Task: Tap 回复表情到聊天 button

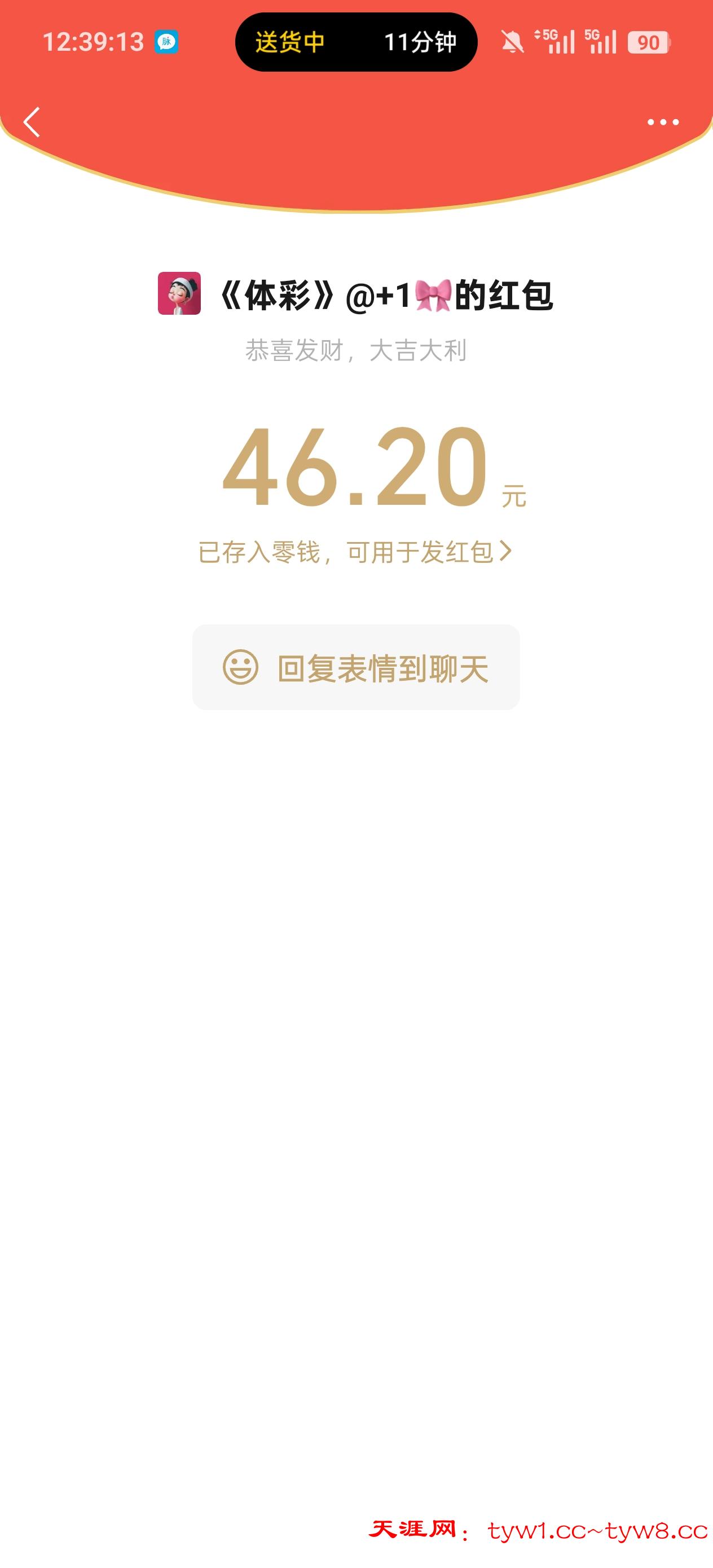Action: [356, 667]
